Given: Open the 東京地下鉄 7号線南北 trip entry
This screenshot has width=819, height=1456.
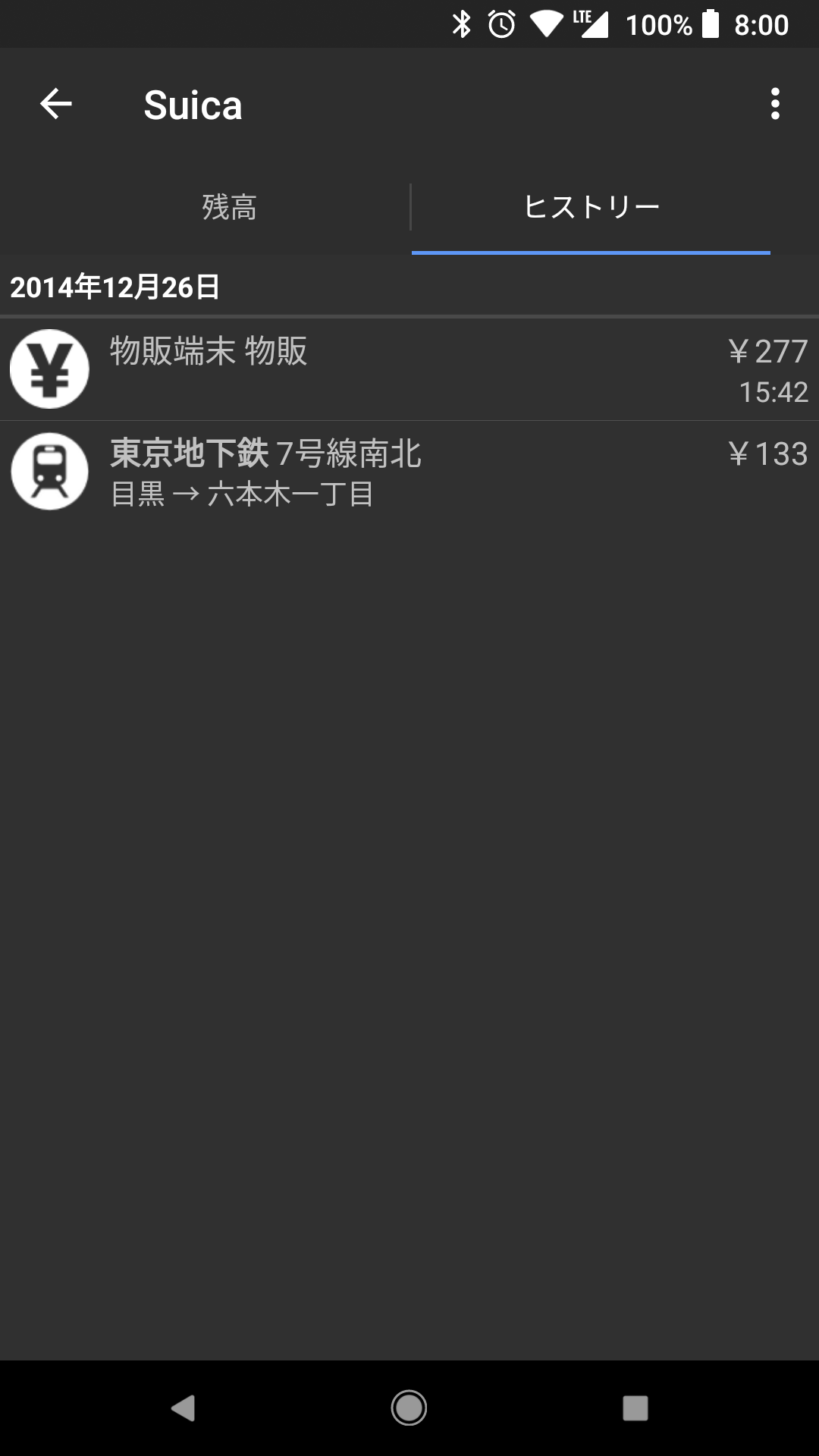Looking at the screenshot, I should pyautogui.click(x=409, y=472).
